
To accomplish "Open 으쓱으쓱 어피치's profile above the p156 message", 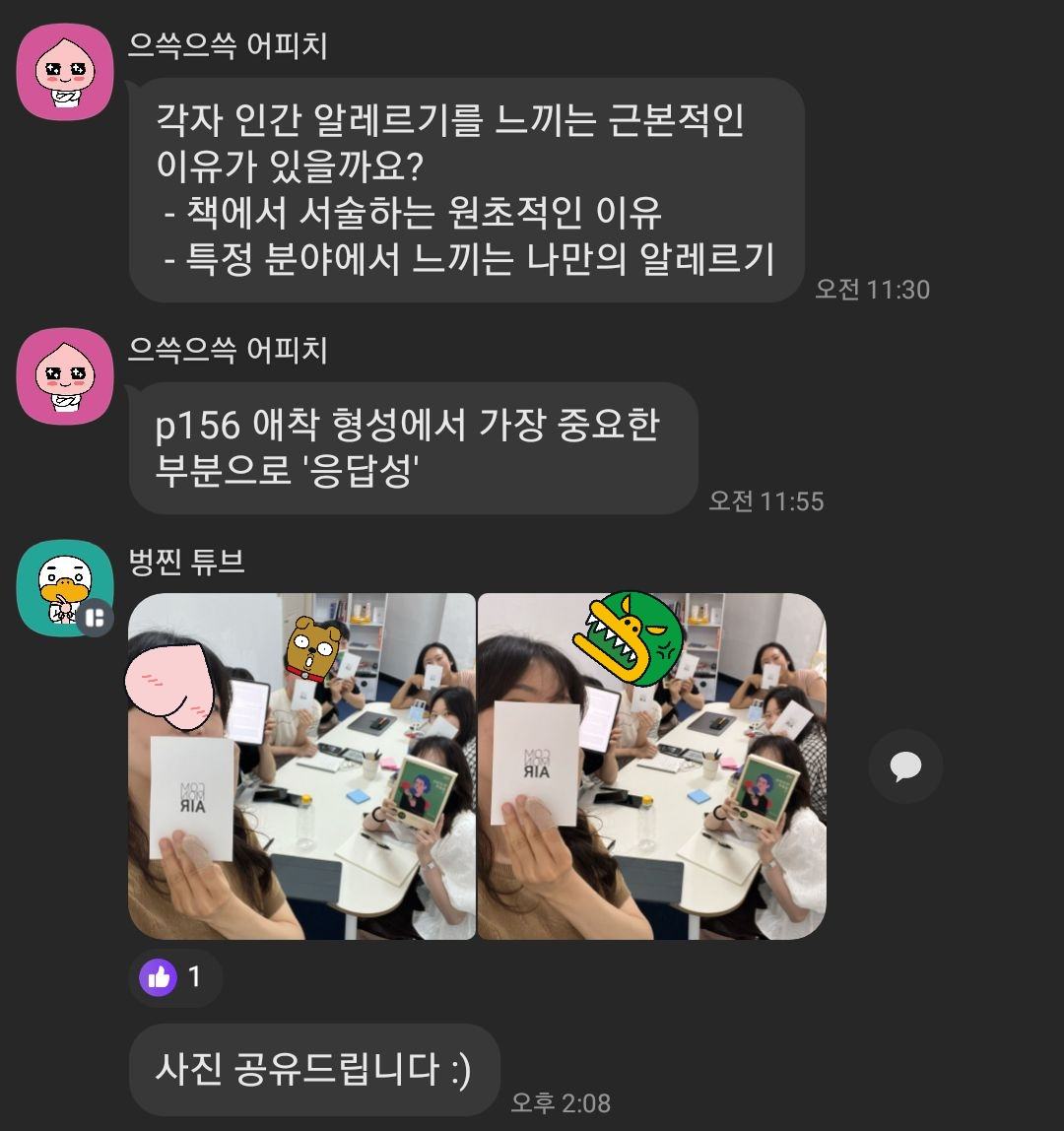I will [65, 375].
